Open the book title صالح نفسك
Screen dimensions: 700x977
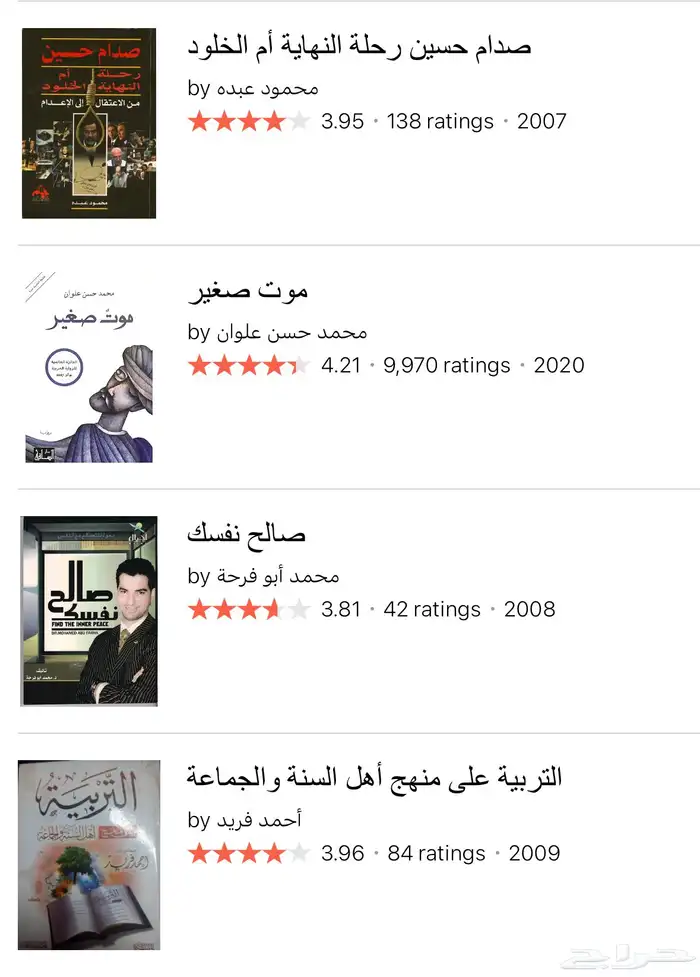click(x=247, y=534)
